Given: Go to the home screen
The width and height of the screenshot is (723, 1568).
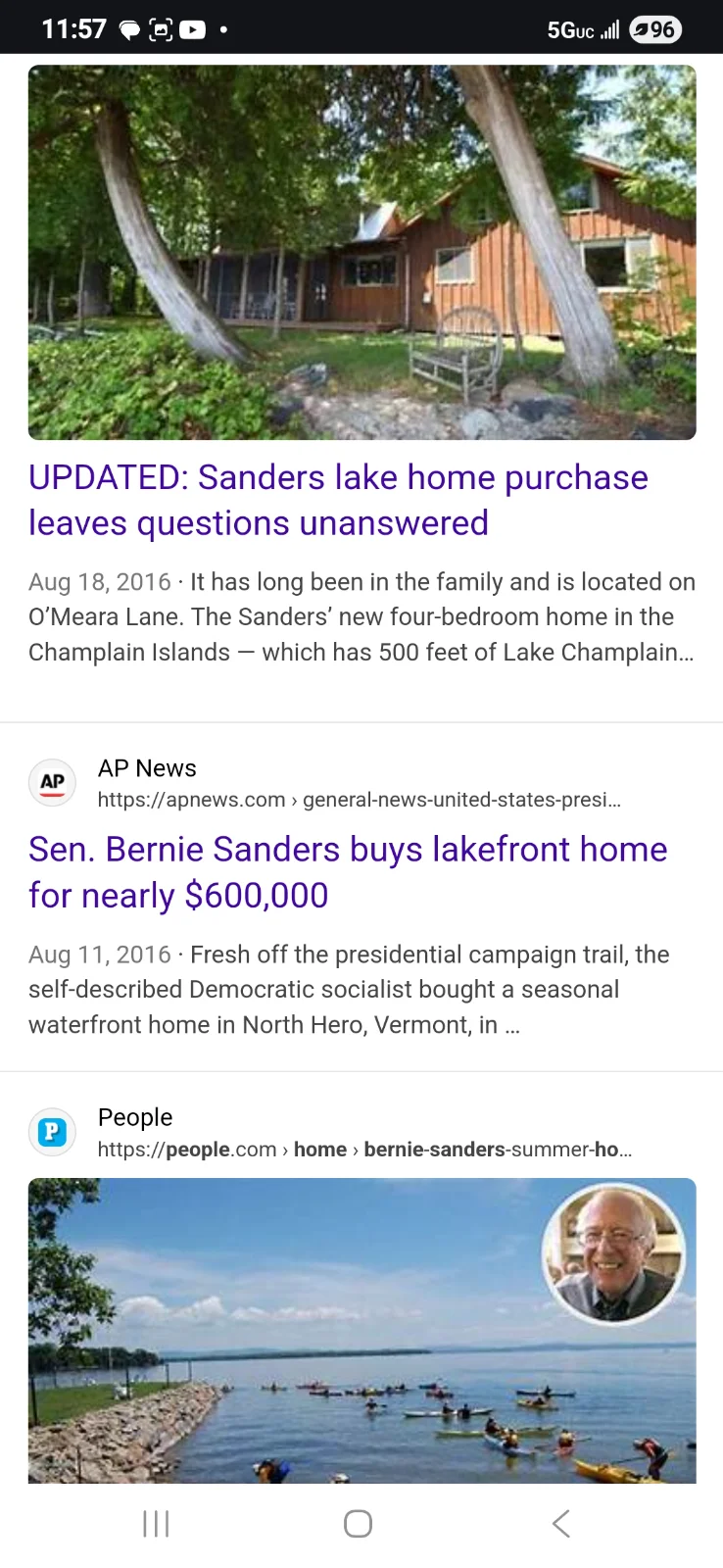Looking at the screenshot, I should point(359,1523).
